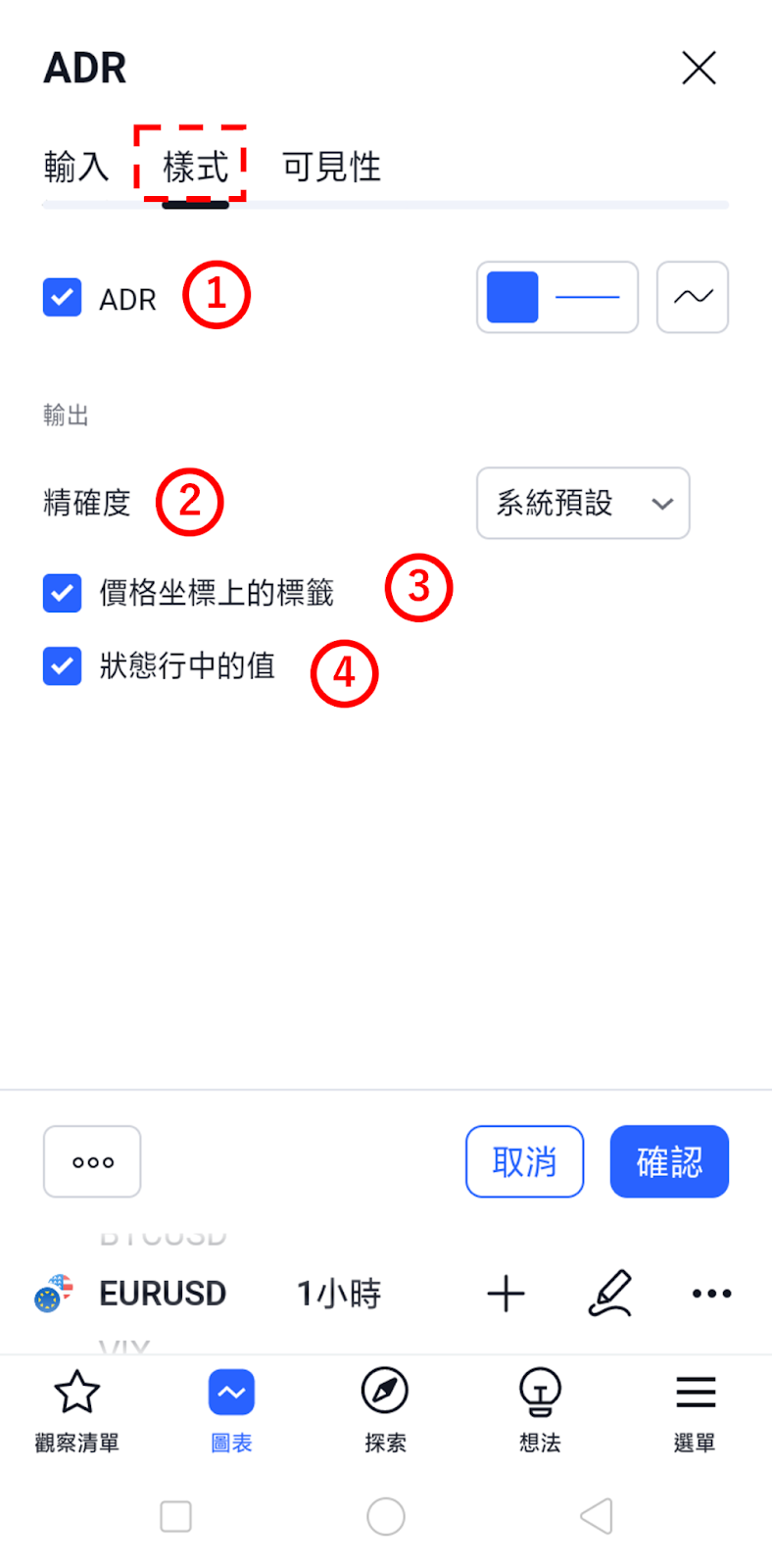Change the ADR plot line style

tap(693, 297)
